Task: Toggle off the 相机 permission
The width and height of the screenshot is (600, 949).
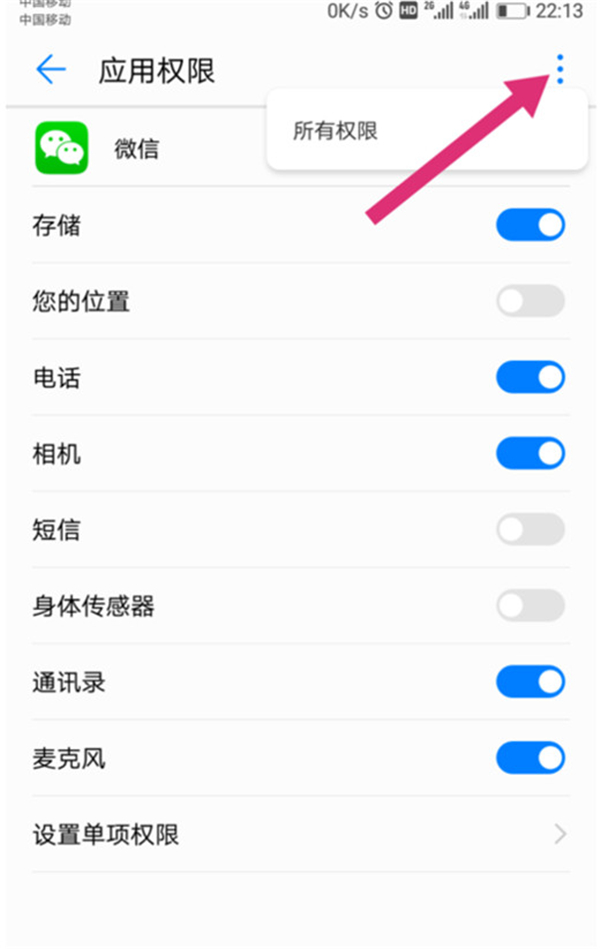Action: point(530,453)
